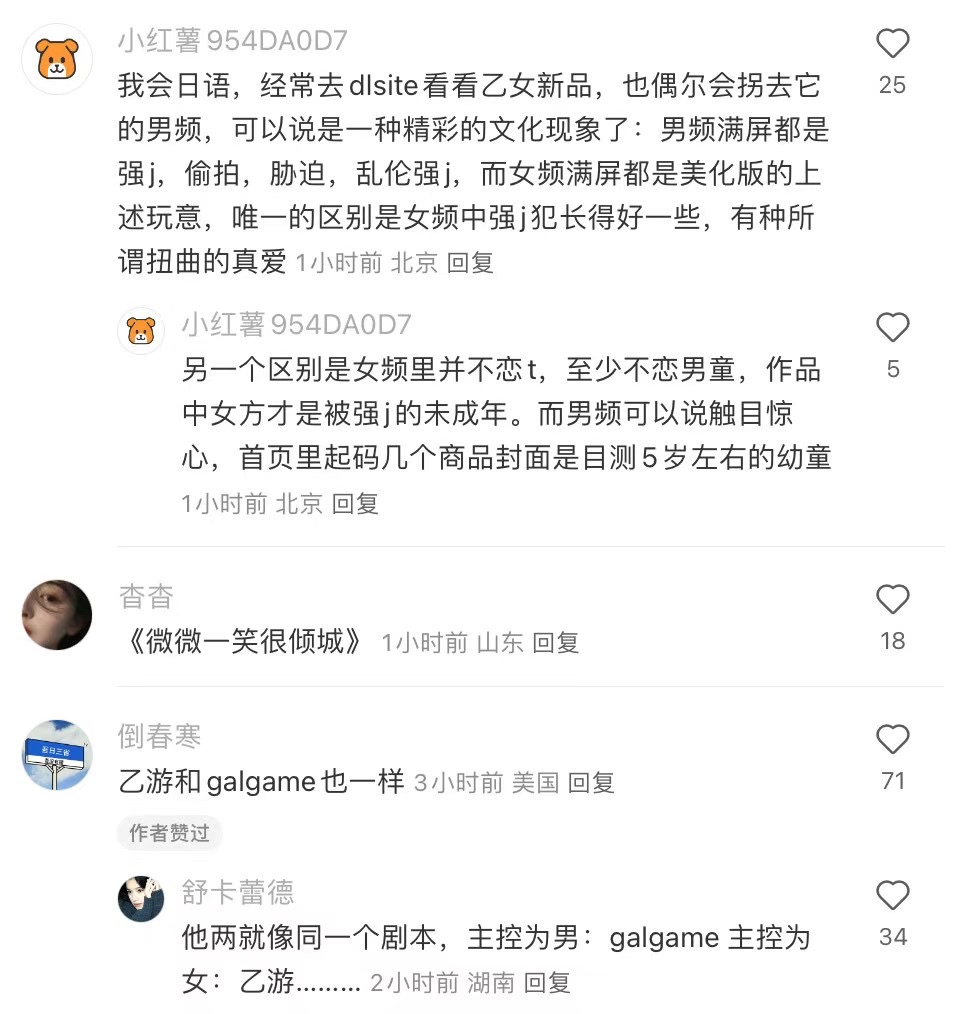This screenshot has width=953, height=1014.
Task: Like 小红薯954DA0D7's comment with 25 likes
Action: [892, 45]
